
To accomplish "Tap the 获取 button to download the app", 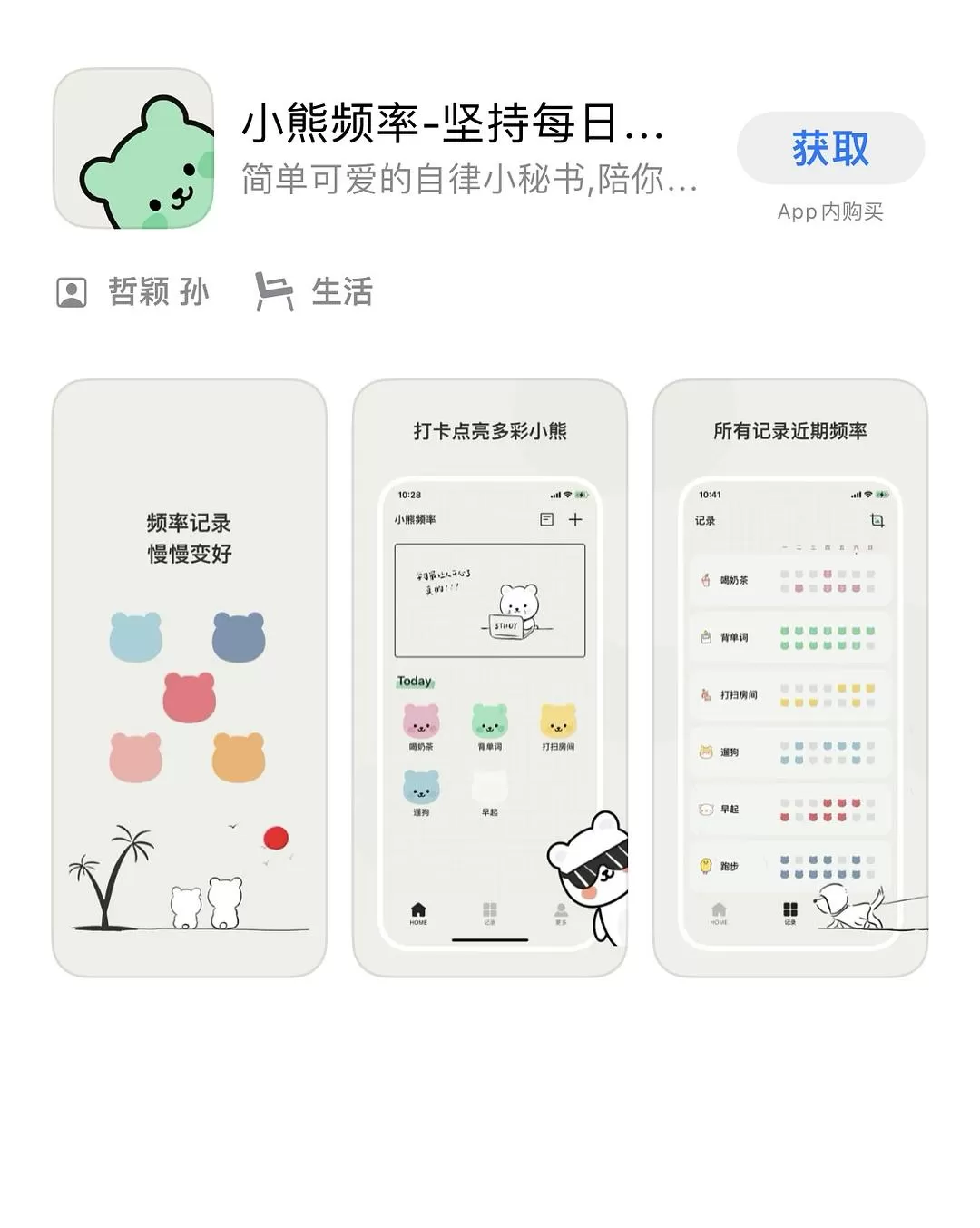I will tap(830, 149).
